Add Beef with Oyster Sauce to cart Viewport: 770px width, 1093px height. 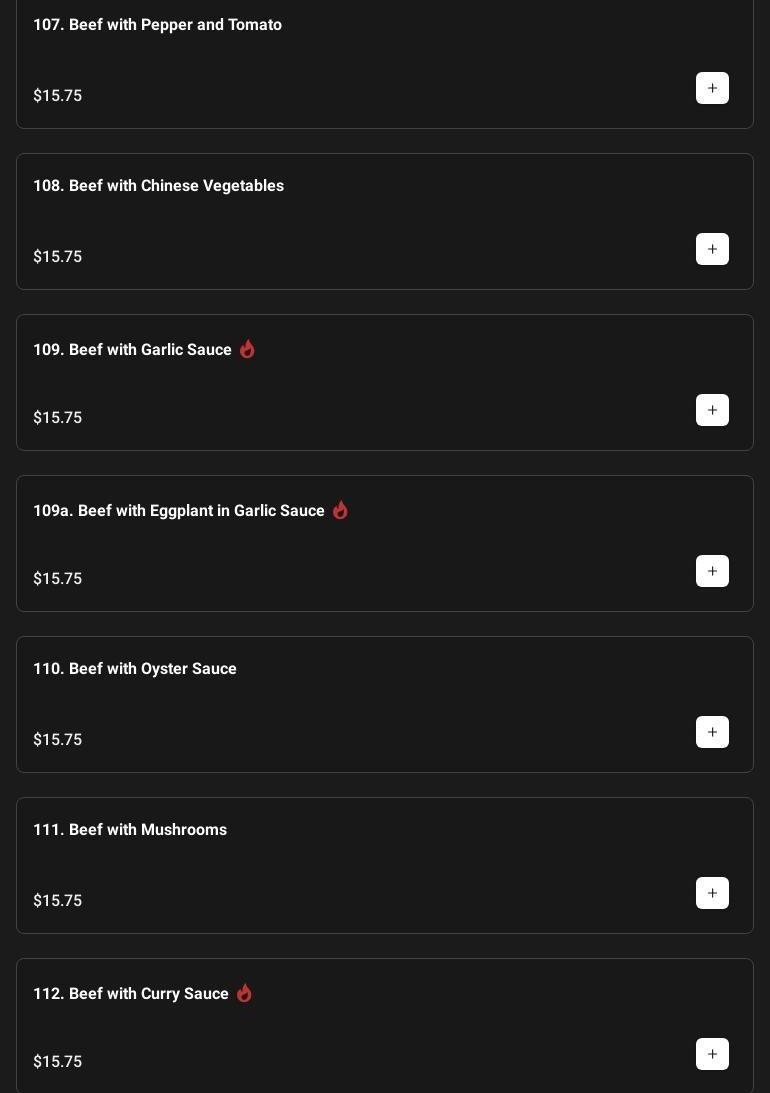click(712, 732)
